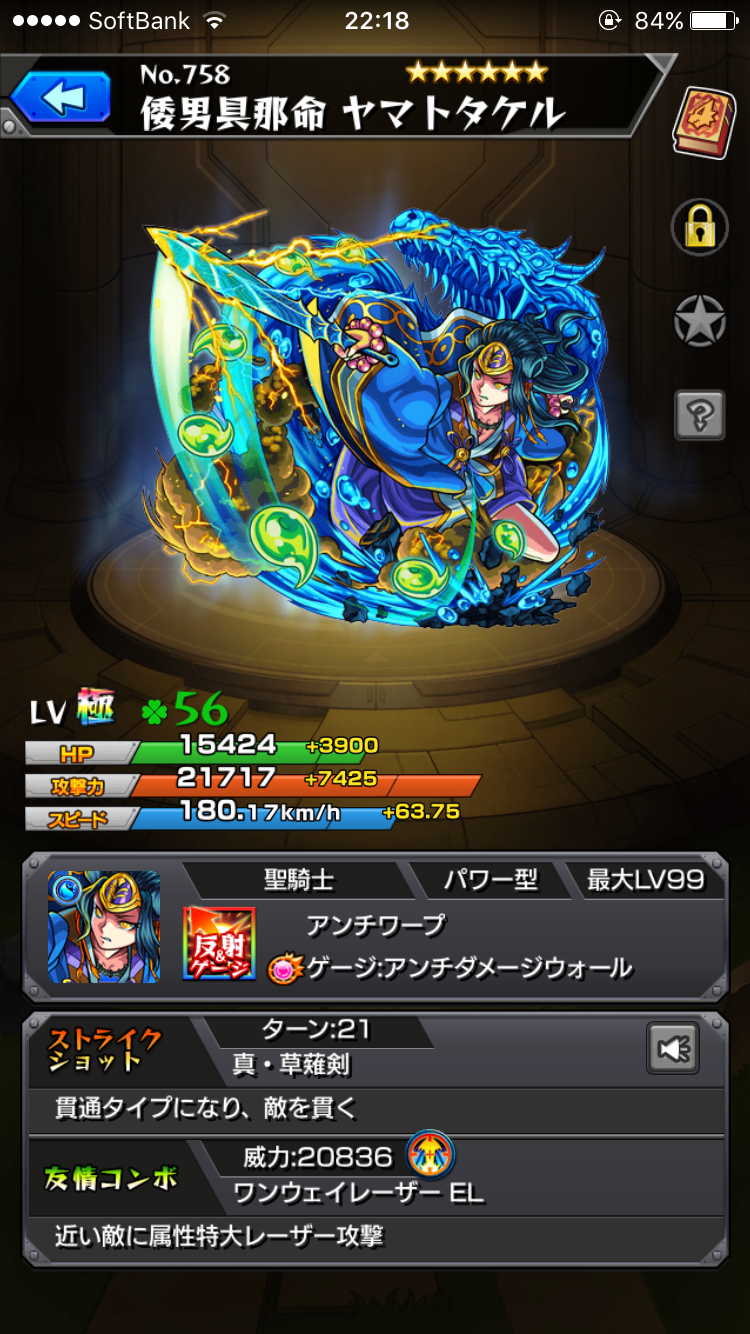Tap the gray star favorite icon

click(699, 322)
